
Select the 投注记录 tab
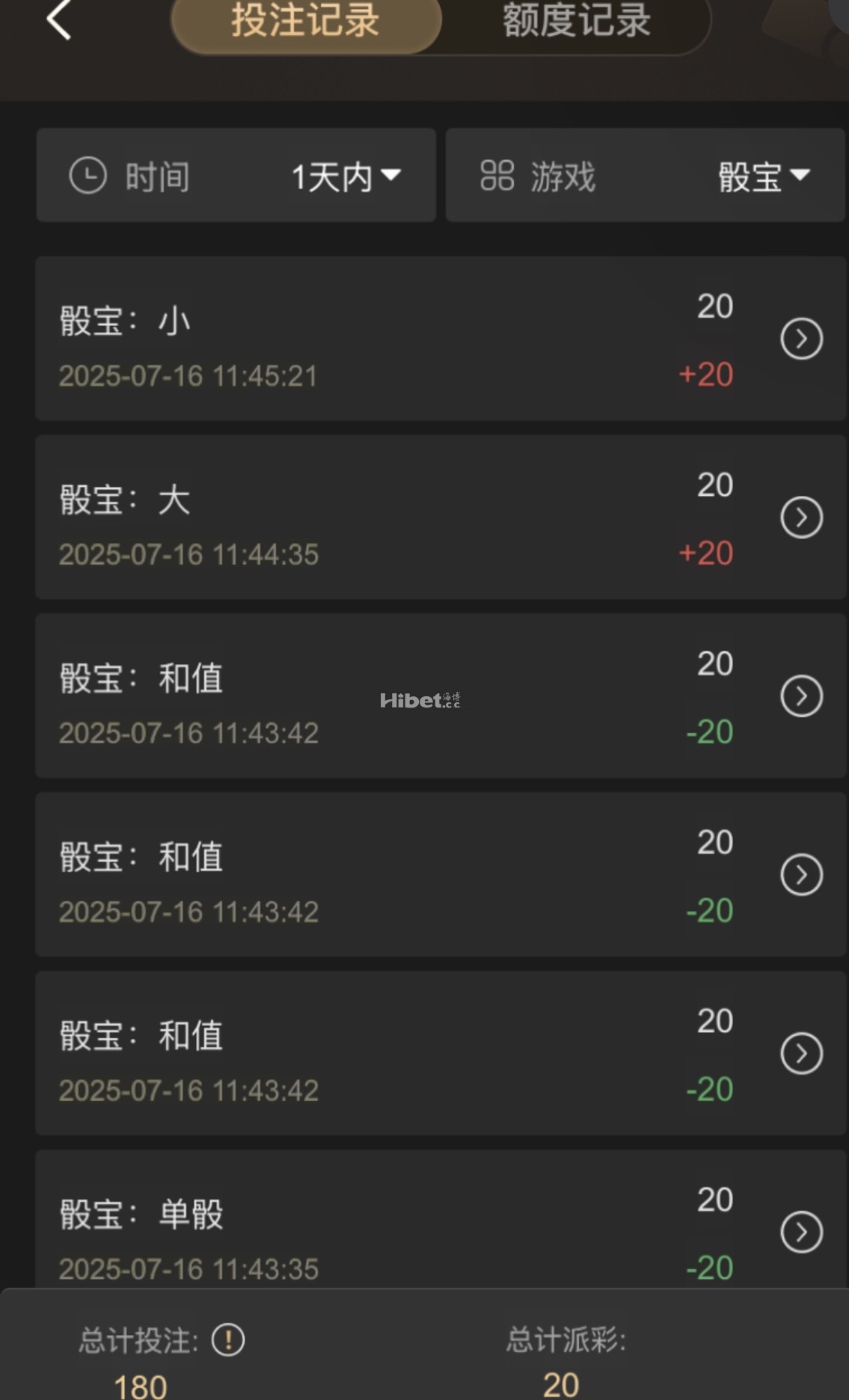[x=305, y=21]
